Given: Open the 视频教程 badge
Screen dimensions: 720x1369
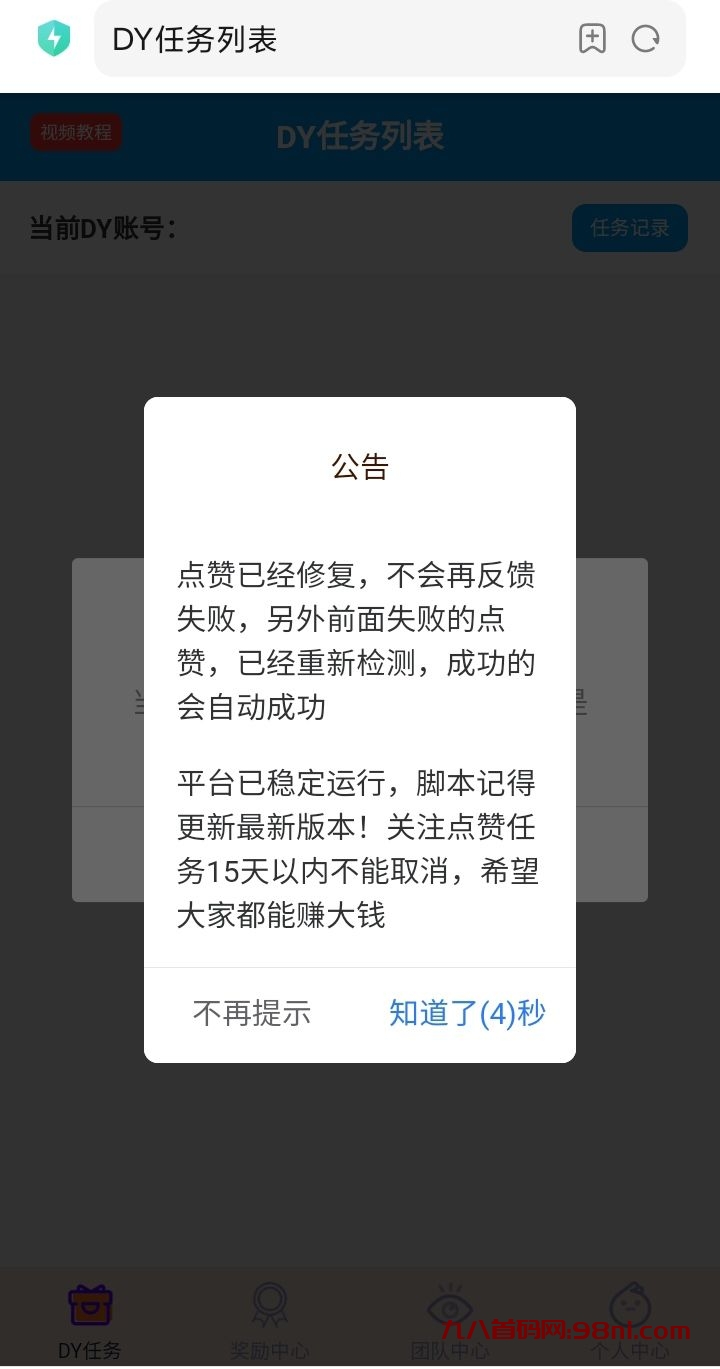Looking at the screenshot, I should [76, 132].
